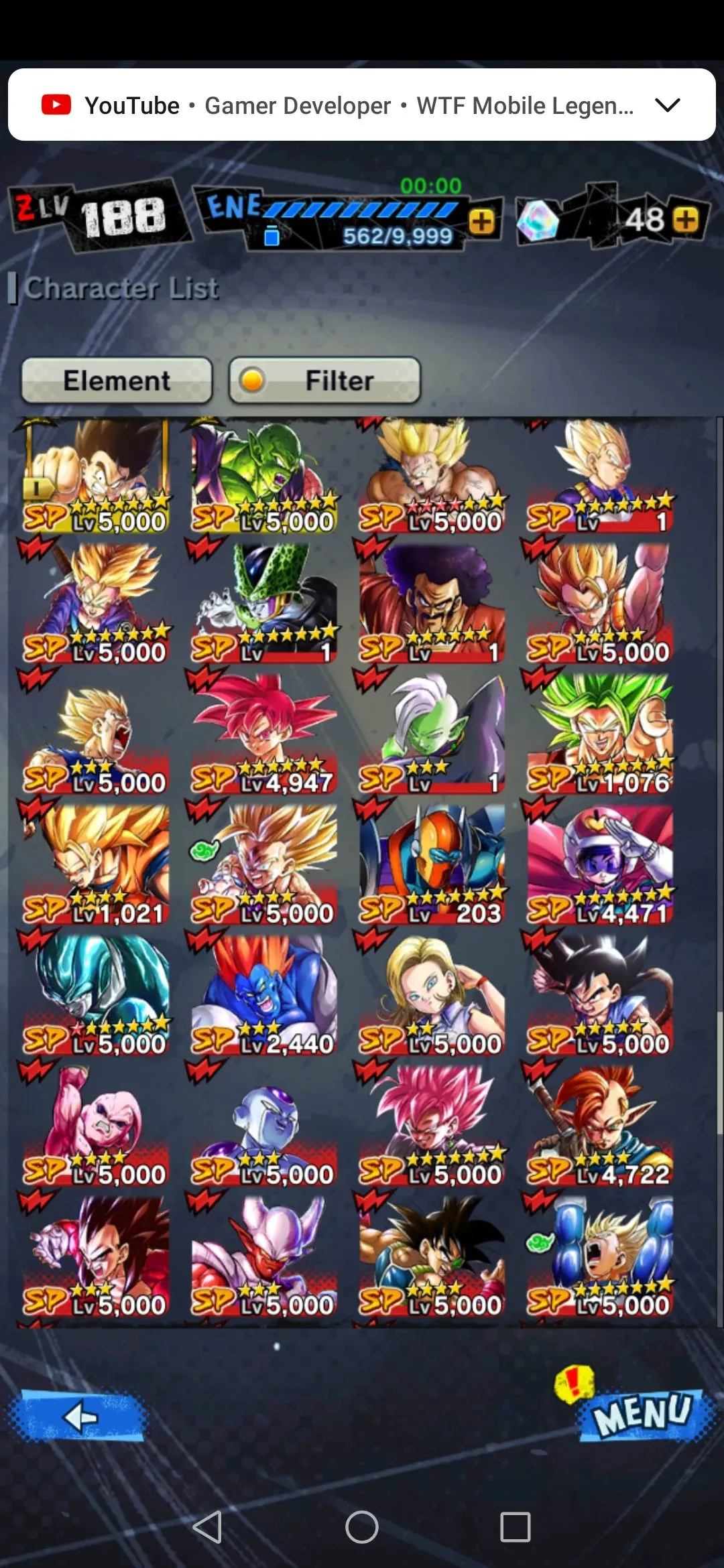Screen dimensions: 724x1568
Task: Select the Zamasu character card
Action: 431,734
